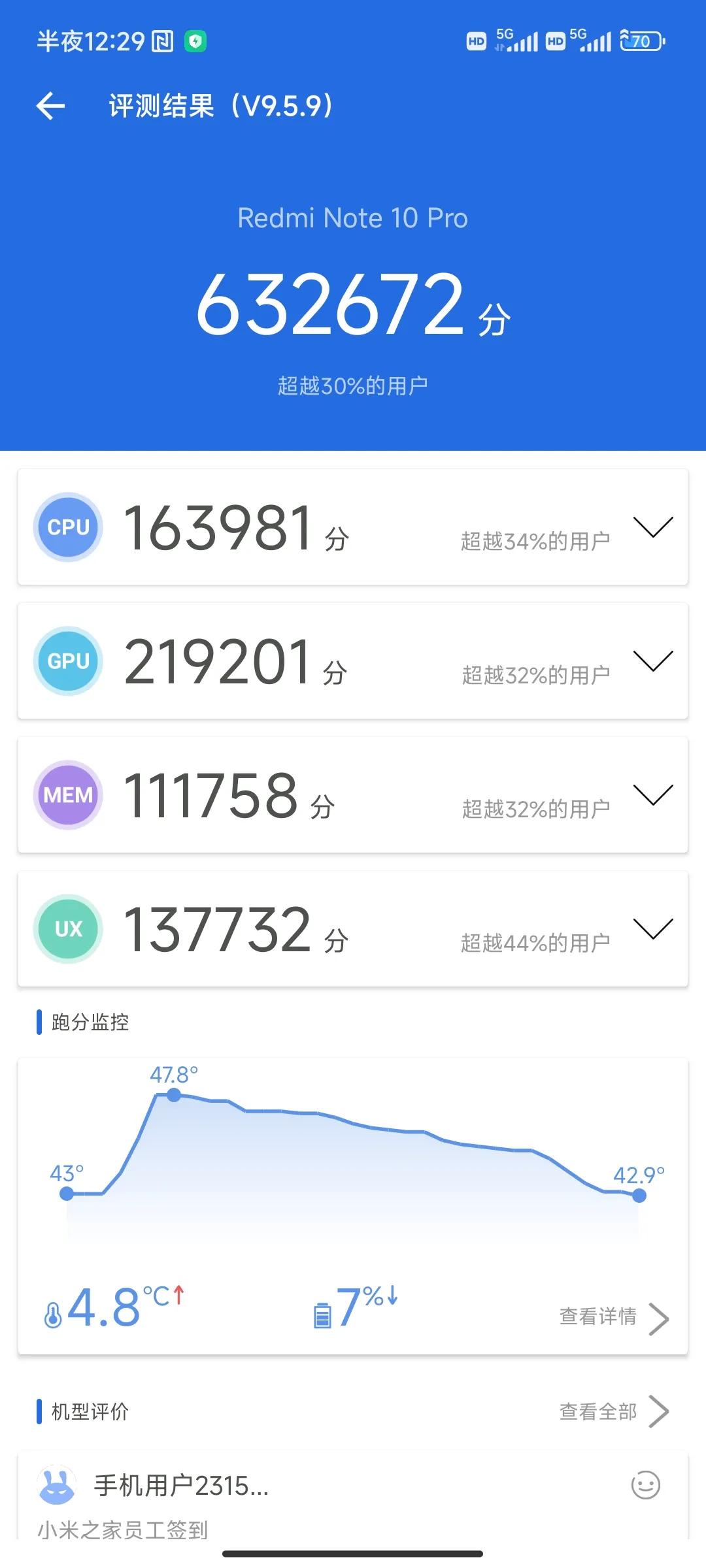Select the GPU badge icon

[68, 661]
